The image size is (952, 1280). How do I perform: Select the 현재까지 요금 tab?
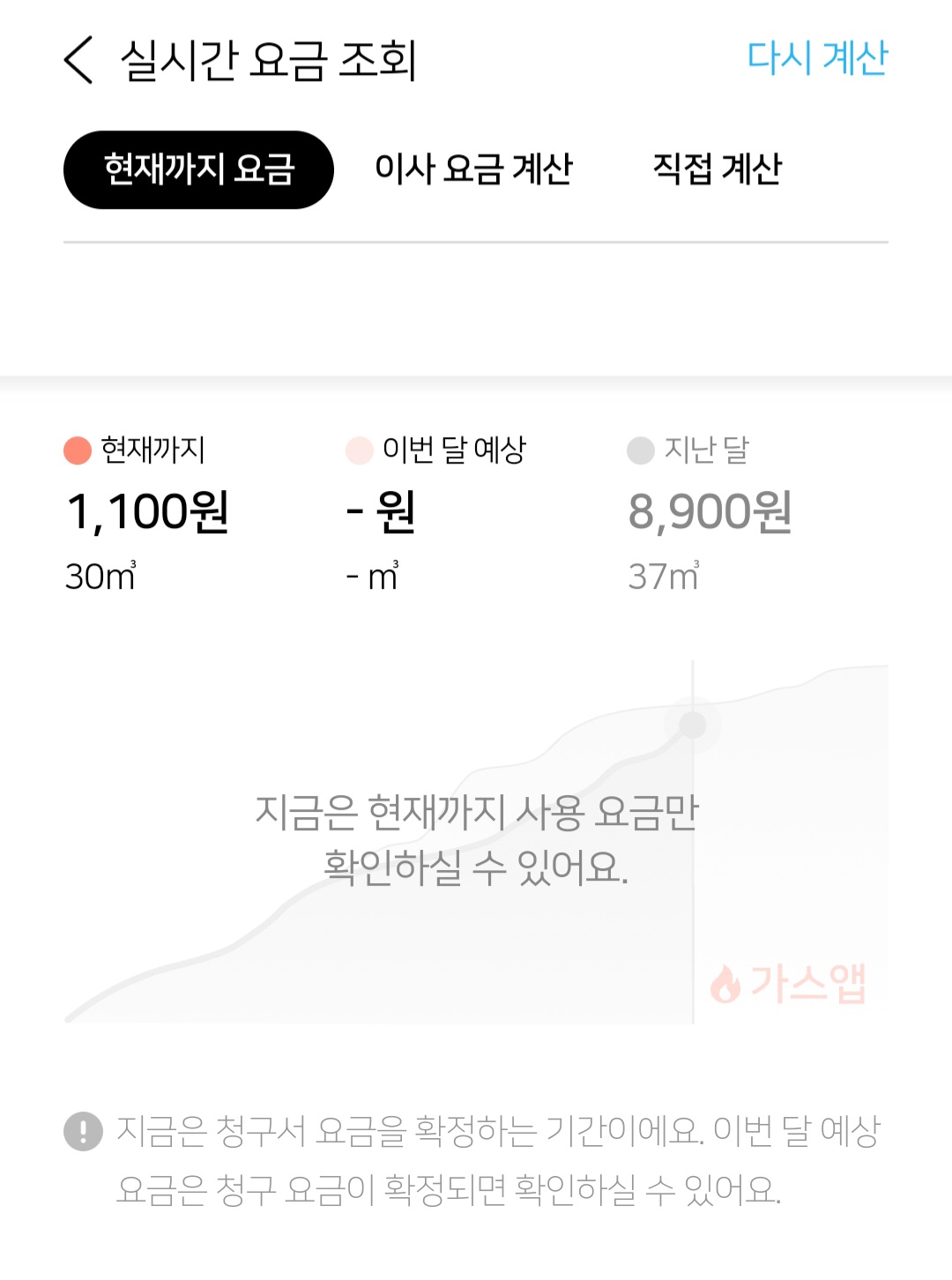click(x=198, y=169)
